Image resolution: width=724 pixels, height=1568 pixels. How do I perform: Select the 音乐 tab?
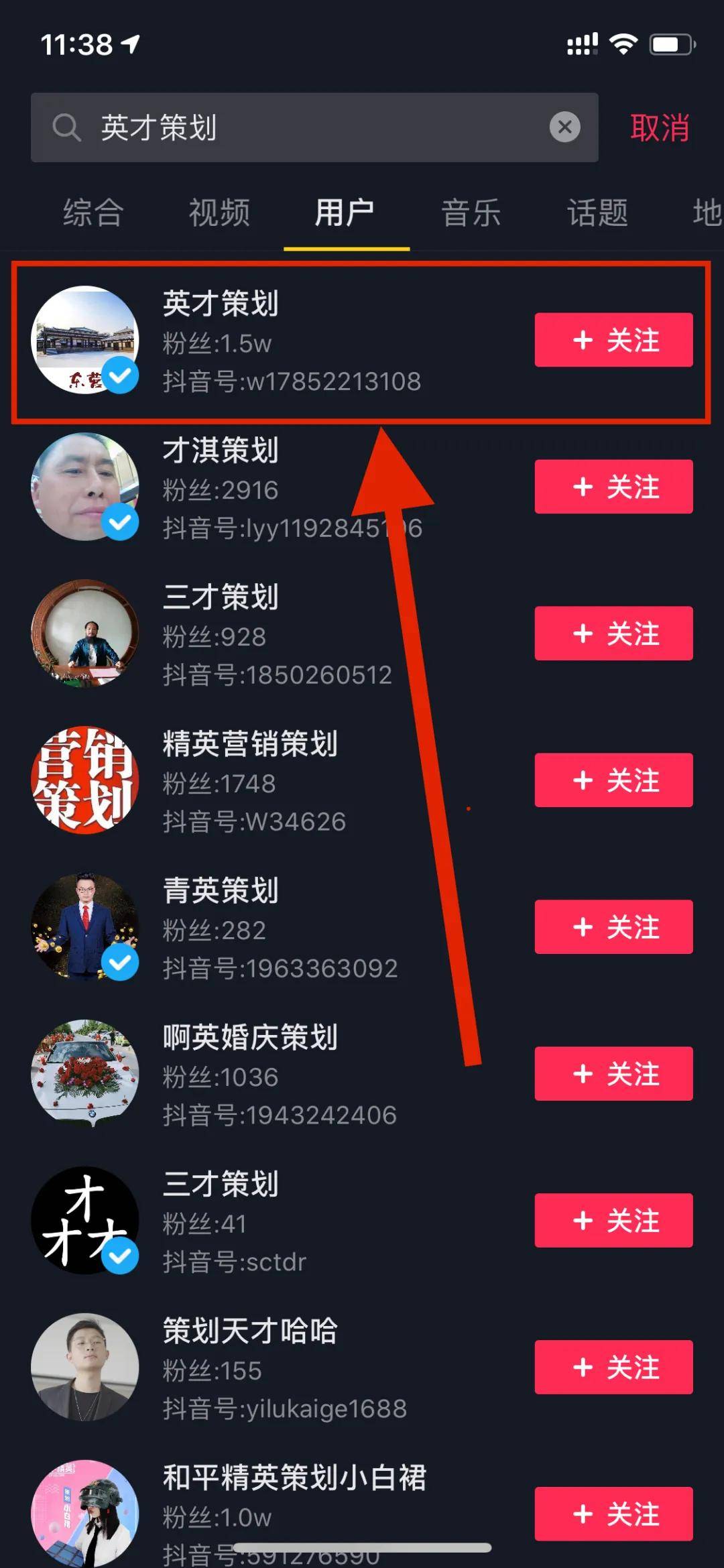471,213
